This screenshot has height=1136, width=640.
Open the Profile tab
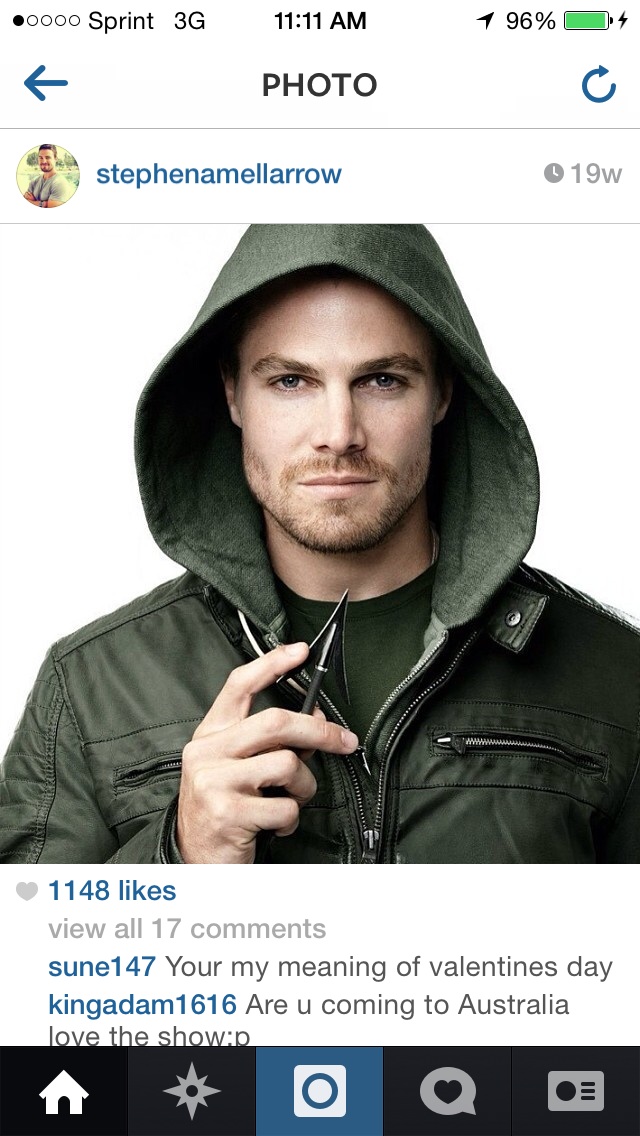click(575, 1091)
